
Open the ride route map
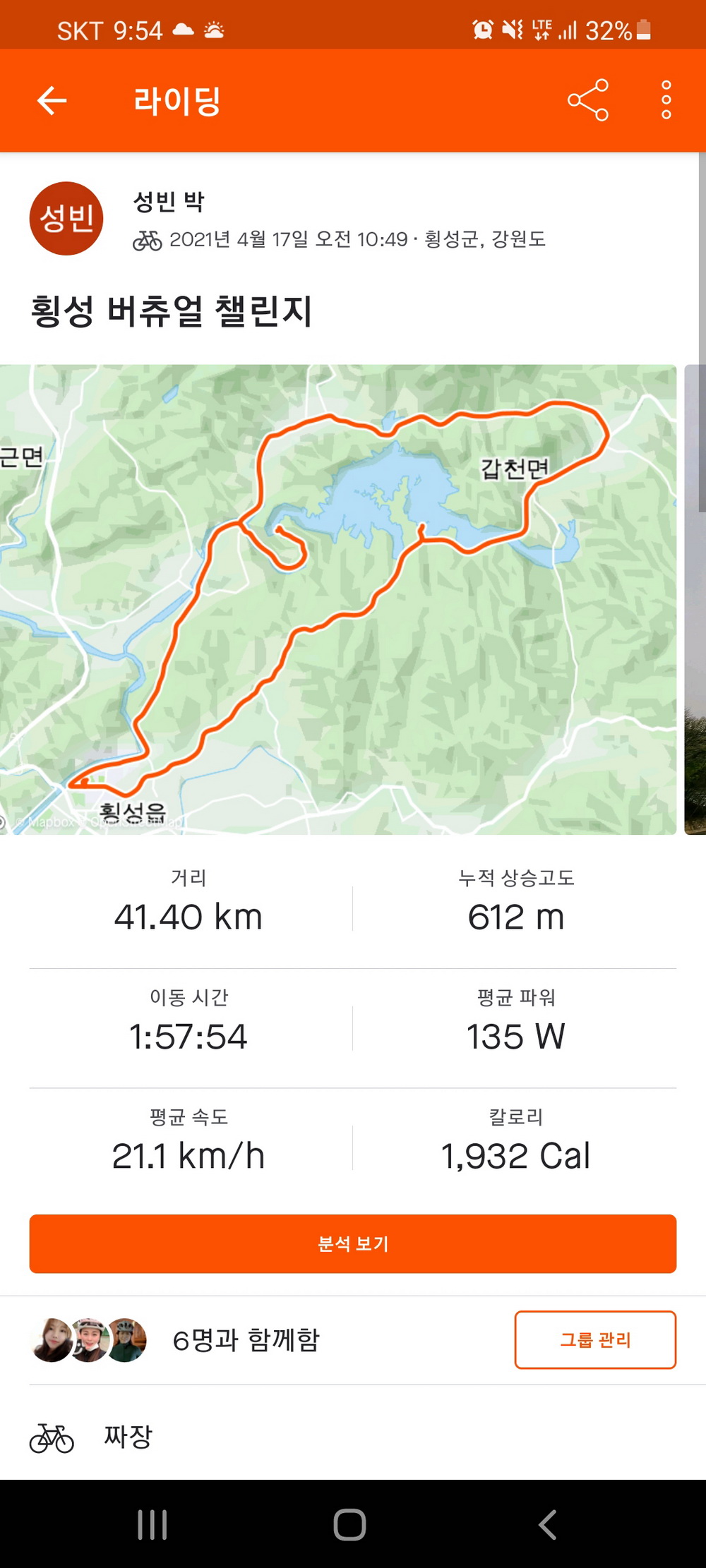pyautogui.click(x=337, y=600)
